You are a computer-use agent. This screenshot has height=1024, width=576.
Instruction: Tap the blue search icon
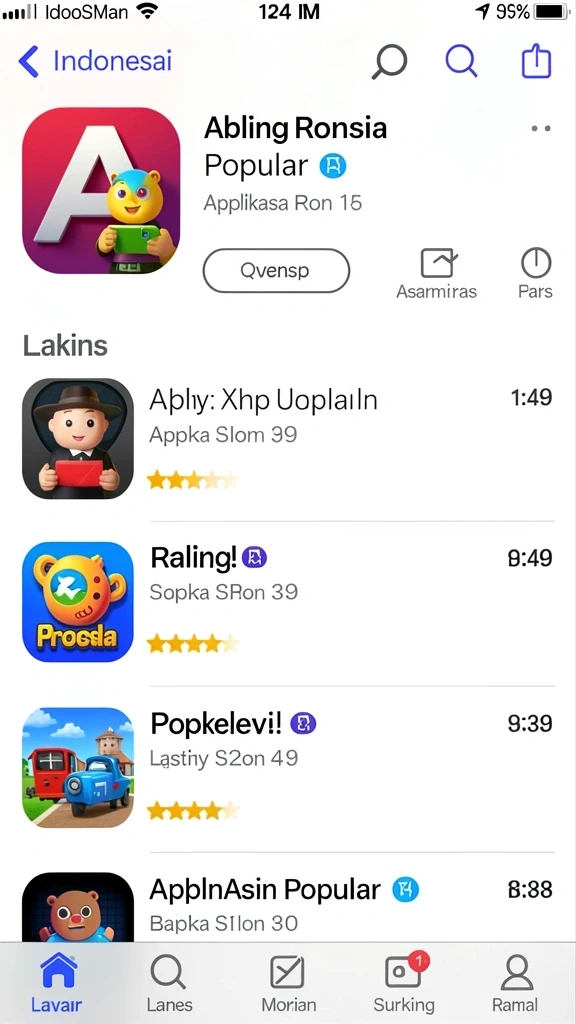pos(462,61)
